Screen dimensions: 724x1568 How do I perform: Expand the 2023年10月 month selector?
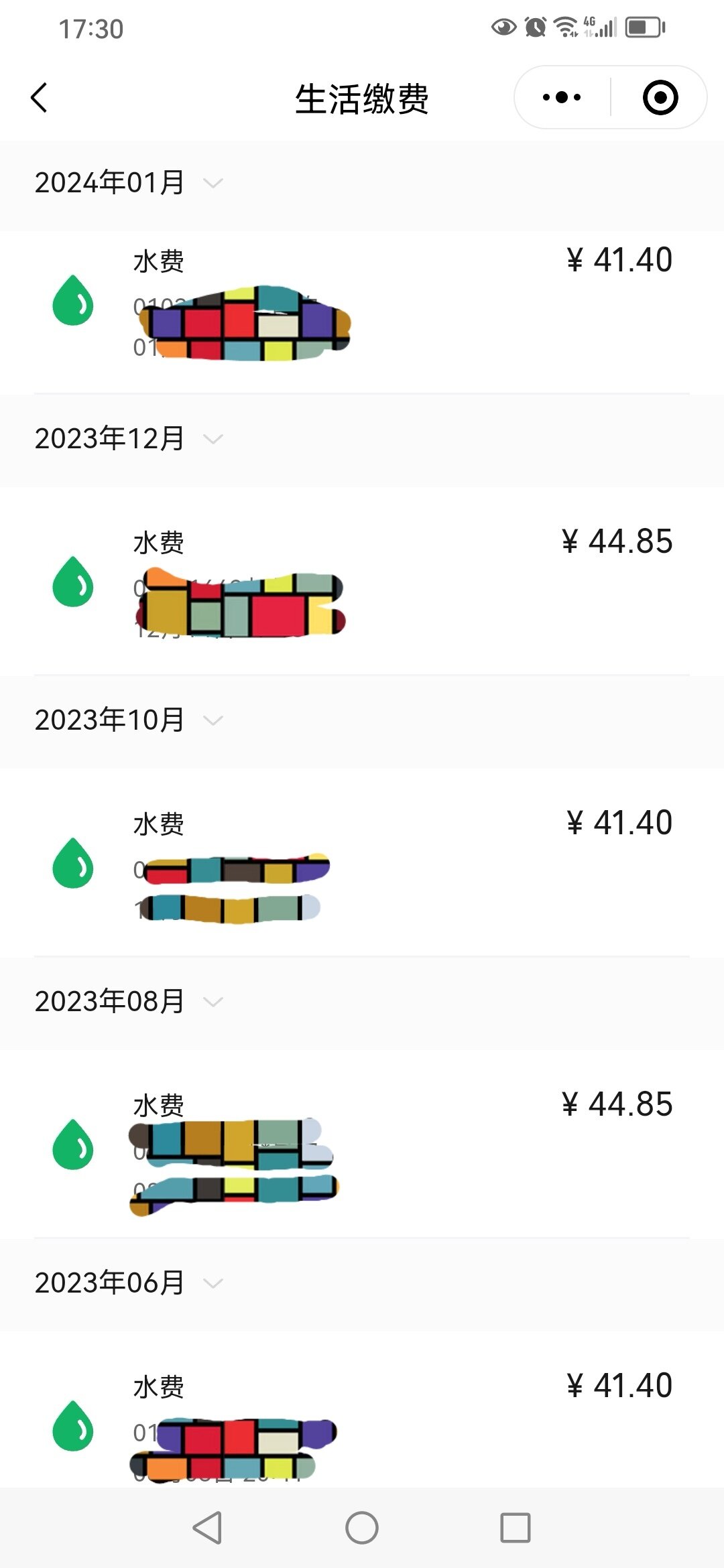(127, 720)
